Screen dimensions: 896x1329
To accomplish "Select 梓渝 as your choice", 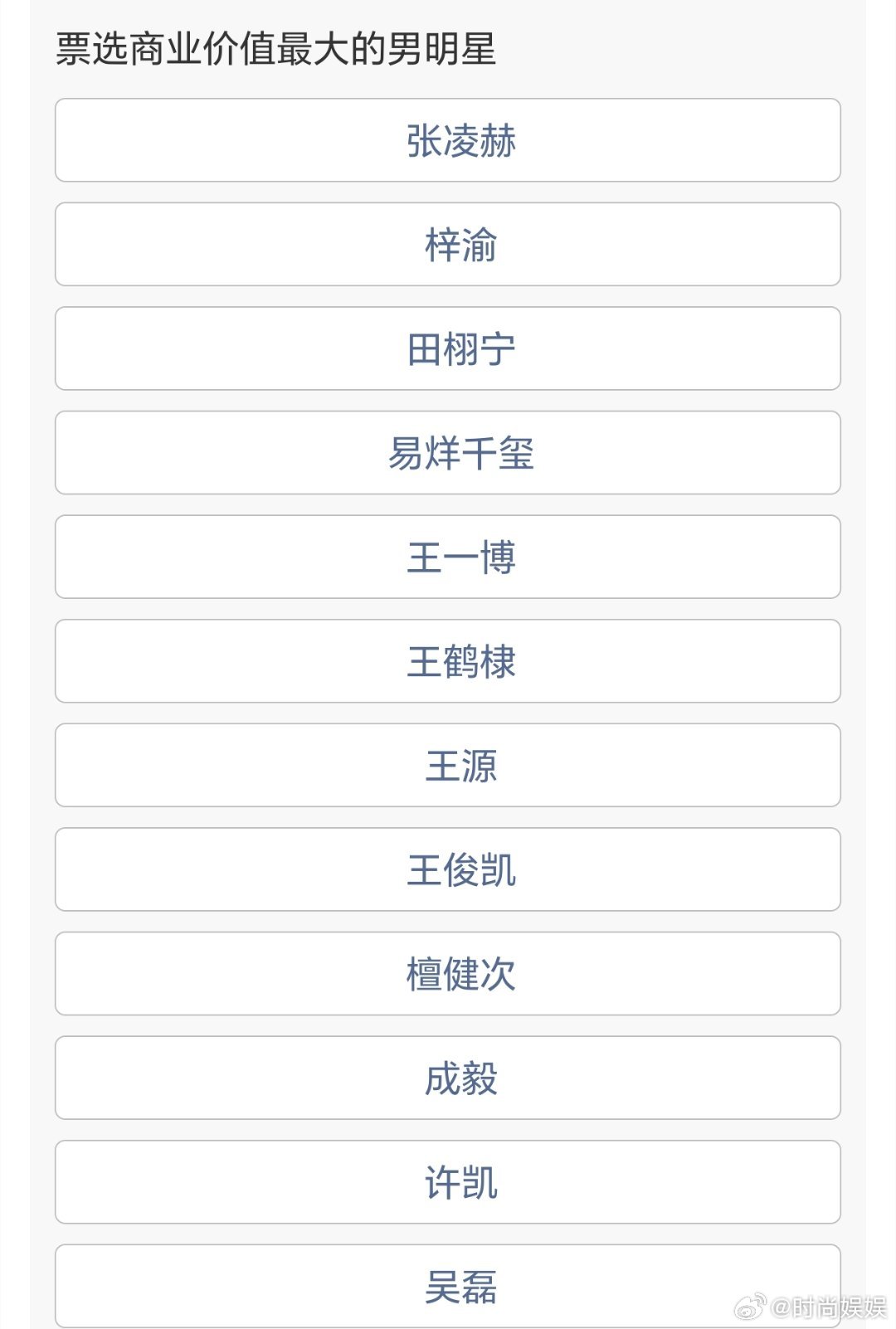I will pos(448,244).
